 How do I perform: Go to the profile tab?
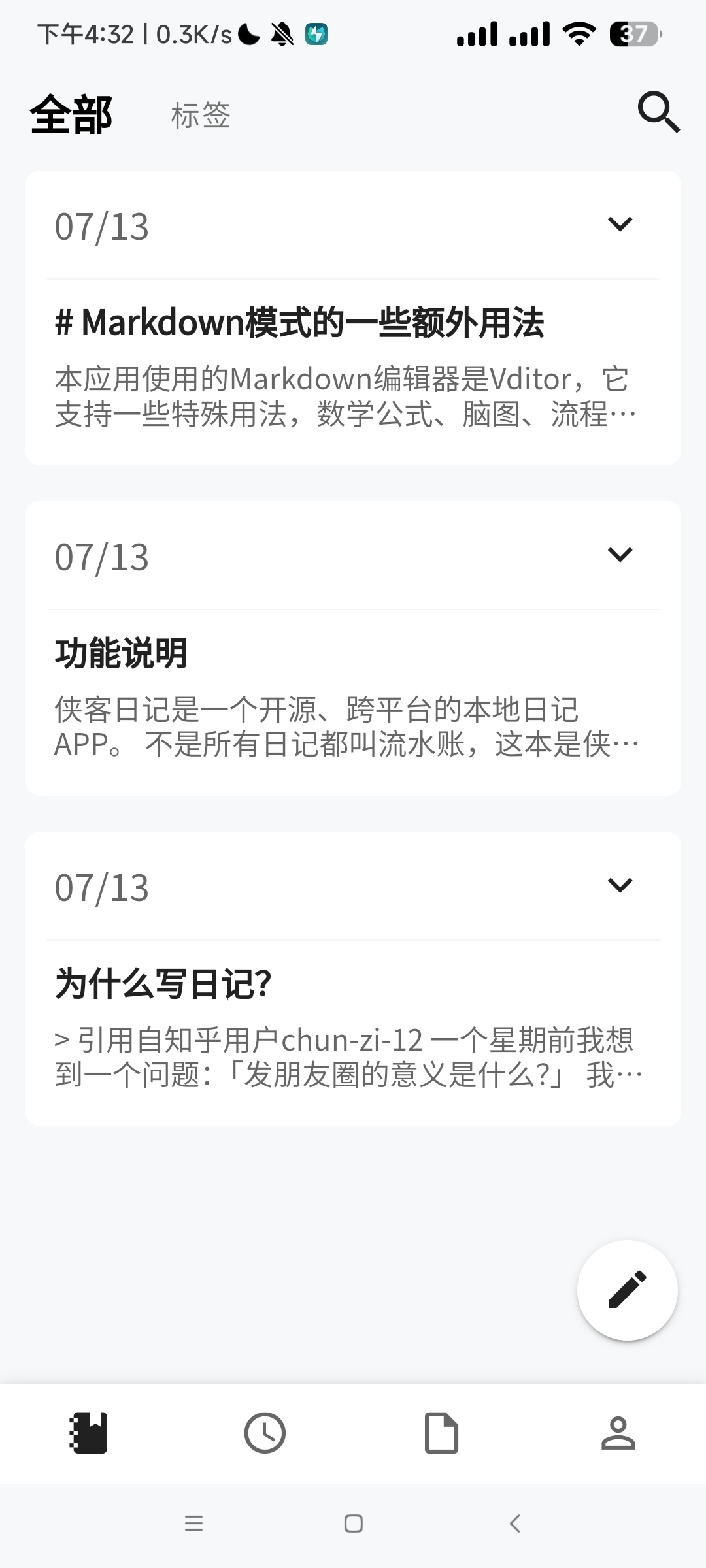618,1433
